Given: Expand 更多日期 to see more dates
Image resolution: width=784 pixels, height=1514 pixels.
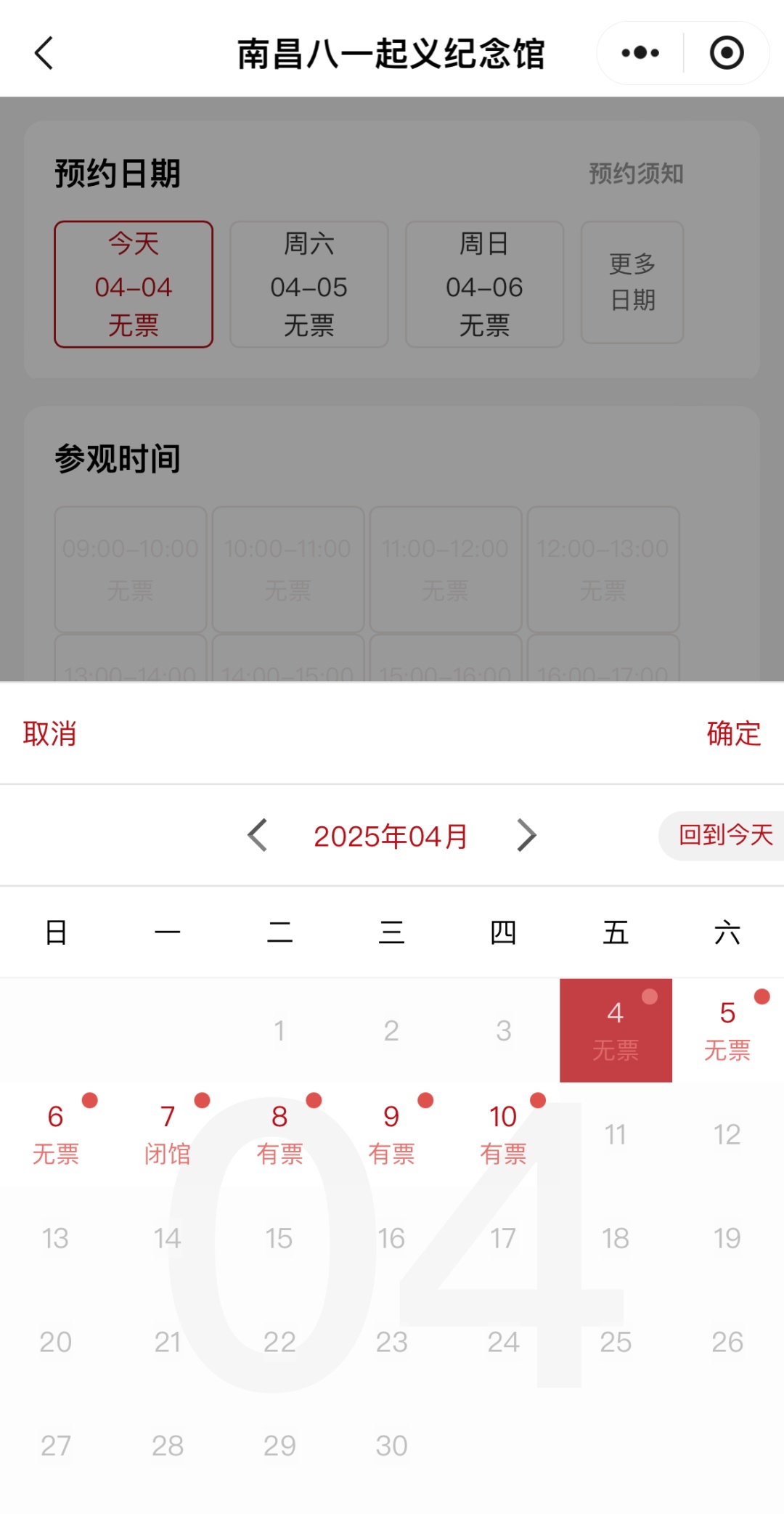Looking at the screenshot, I should pyautogui.click(x=632, y=282).
